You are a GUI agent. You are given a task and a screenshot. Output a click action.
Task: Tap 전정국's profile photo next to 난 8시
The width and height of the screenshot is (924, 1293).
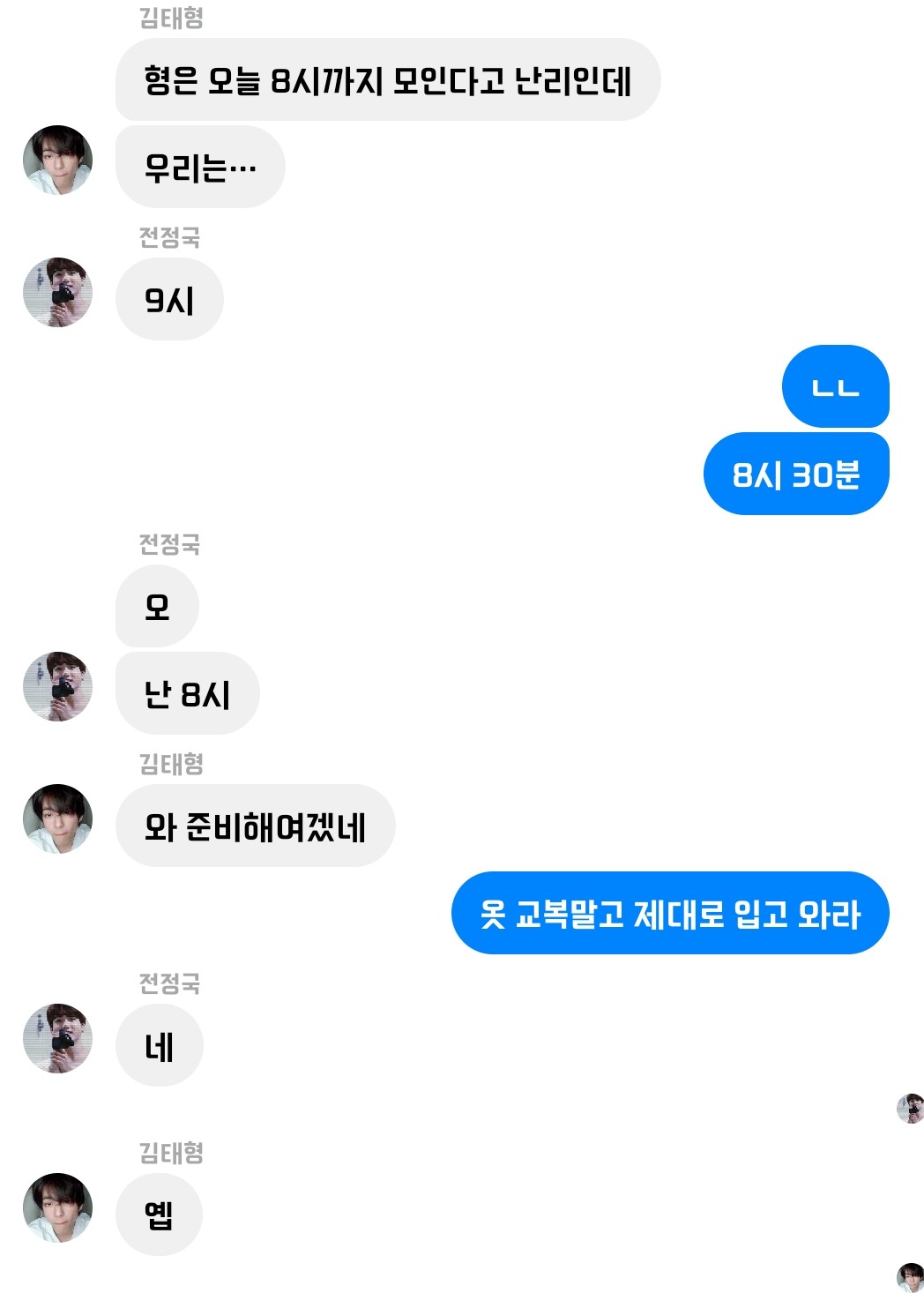(57, 686)
